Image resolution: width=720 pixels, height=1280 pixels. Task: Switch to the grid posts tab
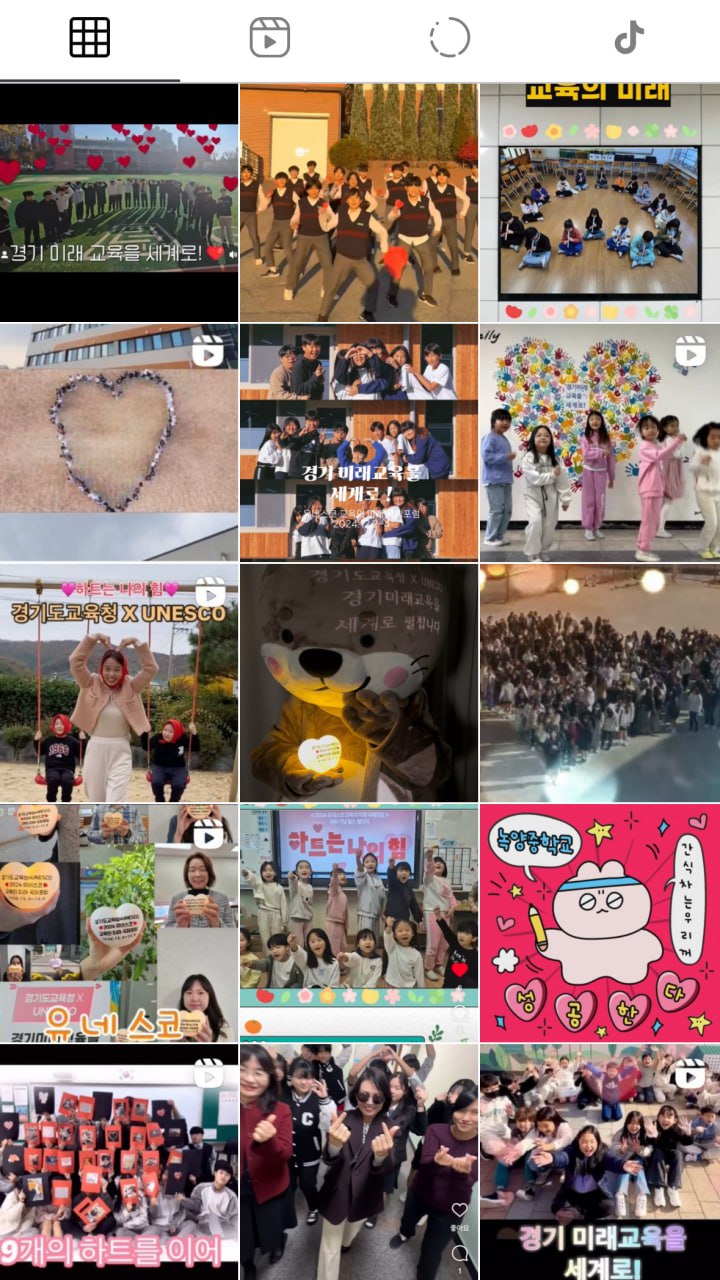pyautogui.click(x=90, y=38)
